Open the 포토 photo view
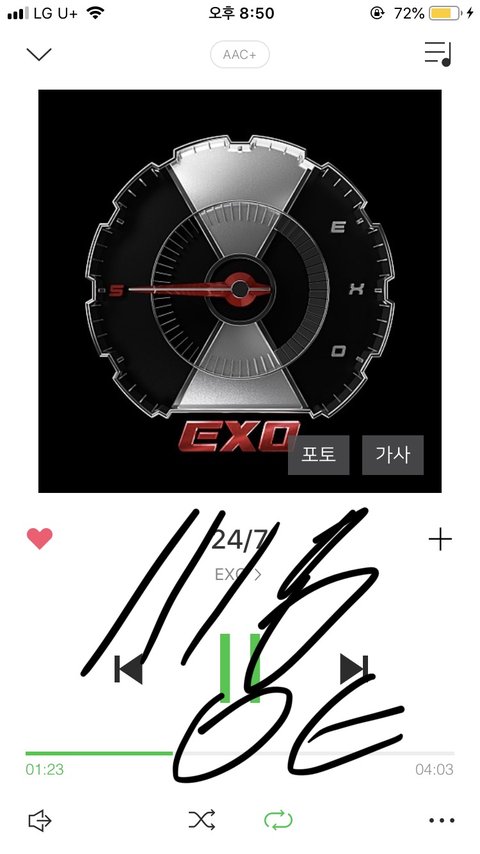The height and width of the screenshot is (854, 480). tap(318, 455)
